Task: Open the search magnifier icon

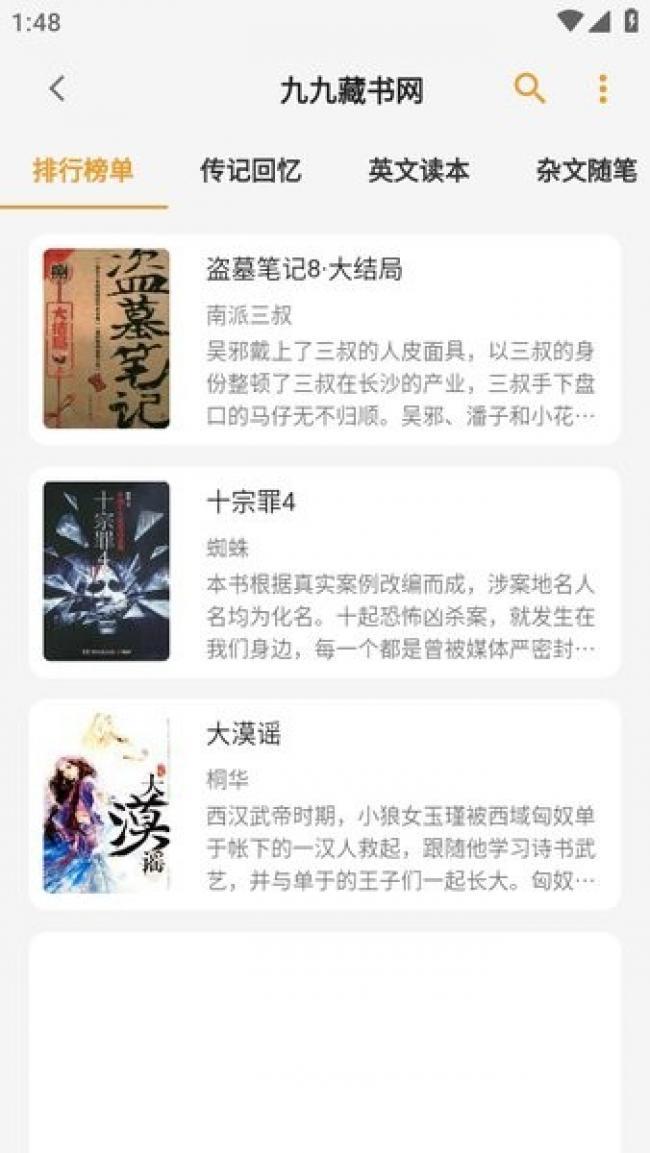Action: click(x=529, y=89)
